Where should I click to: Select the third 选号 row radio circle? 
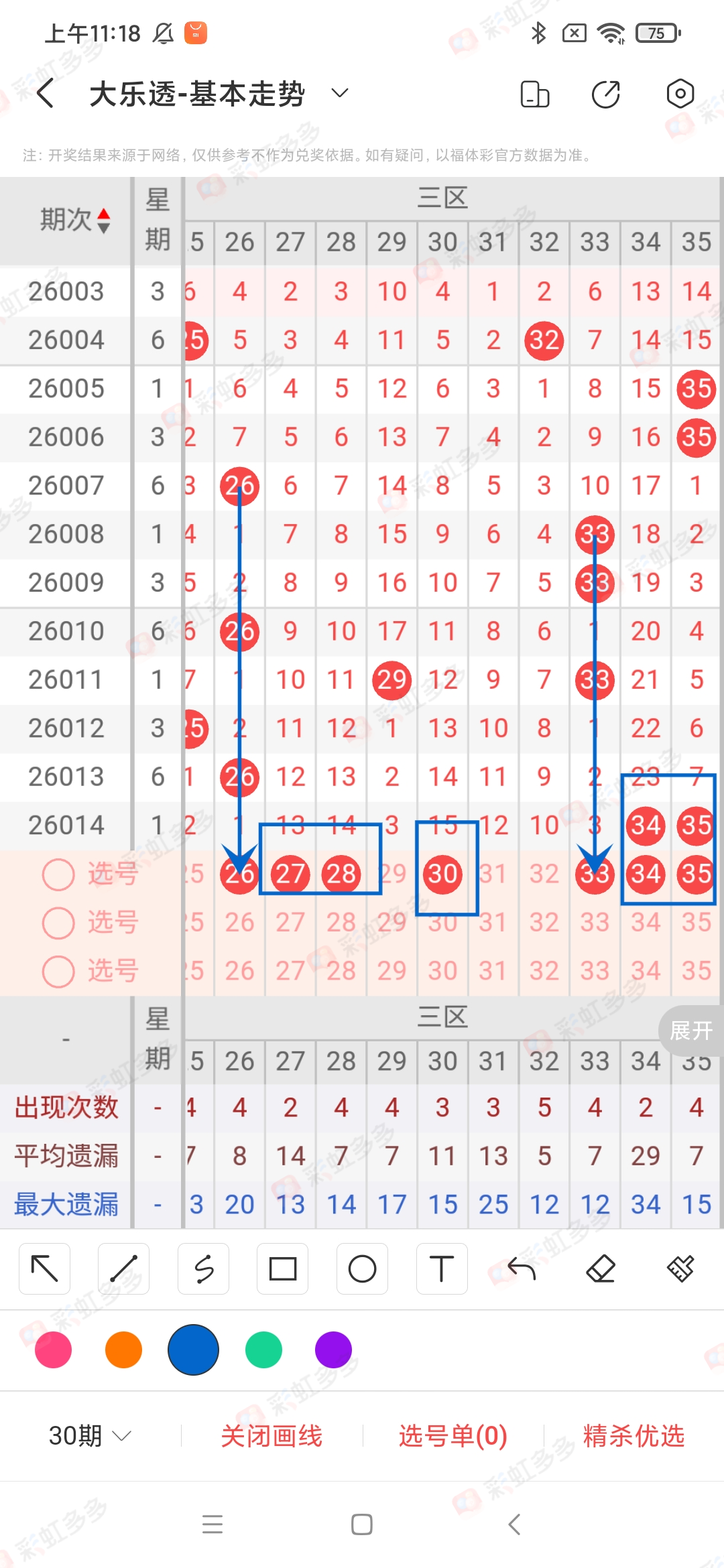[58, 971]
